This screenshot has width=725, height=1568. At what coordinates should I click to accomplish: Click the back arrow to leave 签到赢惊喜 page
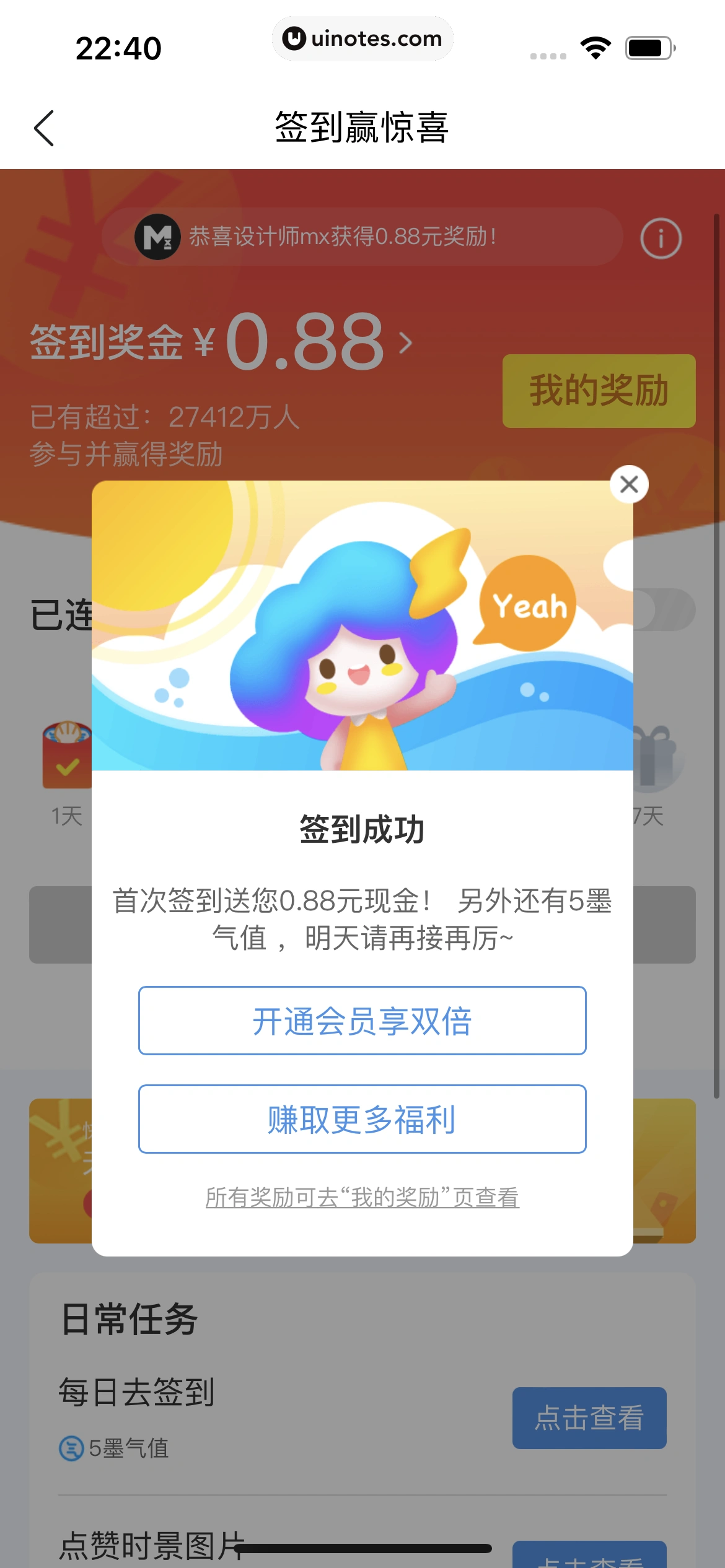[43, 128]
